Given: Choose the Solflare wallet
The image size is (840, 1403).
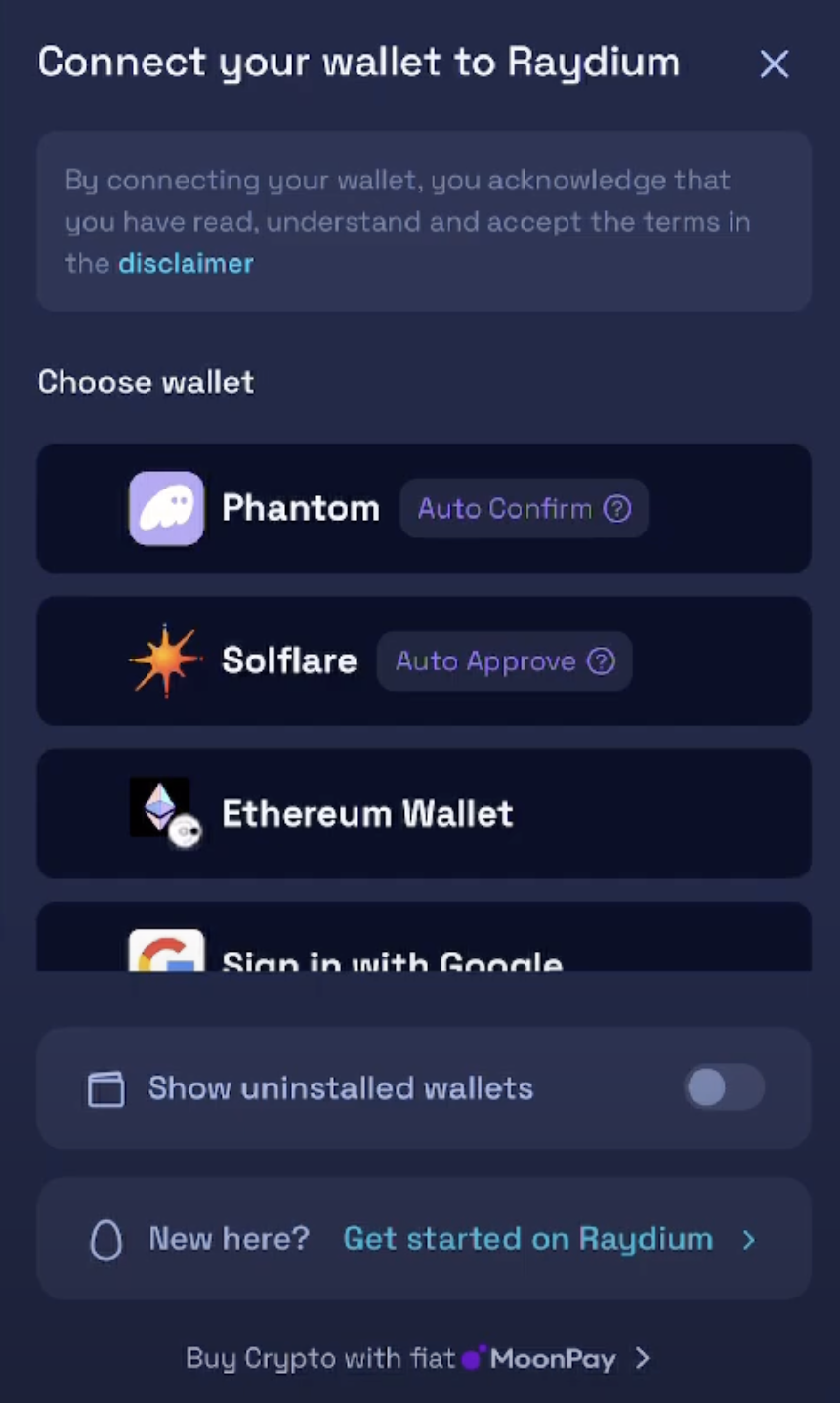Looking at the screenshot, I should pyautogui.click(x=424, y=660).
